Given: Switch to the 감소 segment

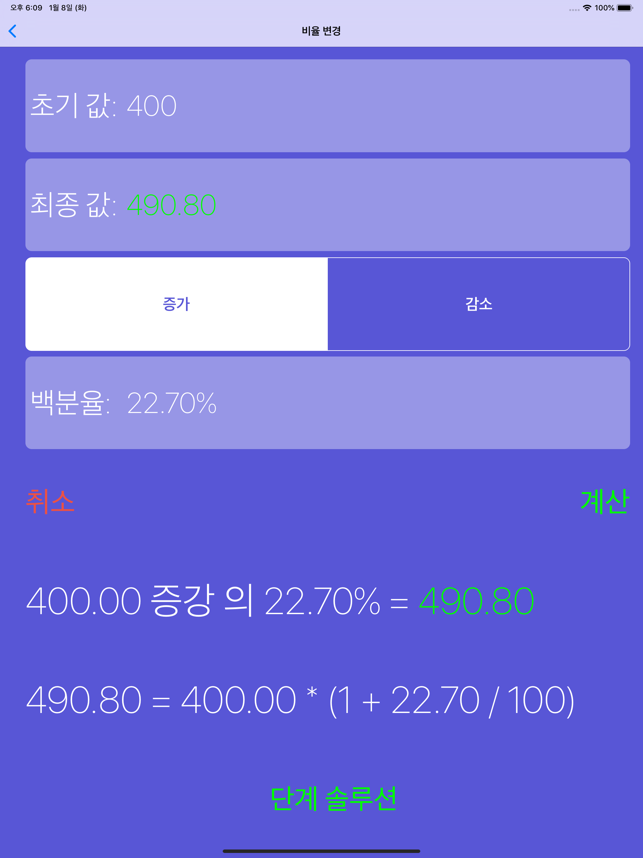Looking at the screenshot, I should coord(479,304).
